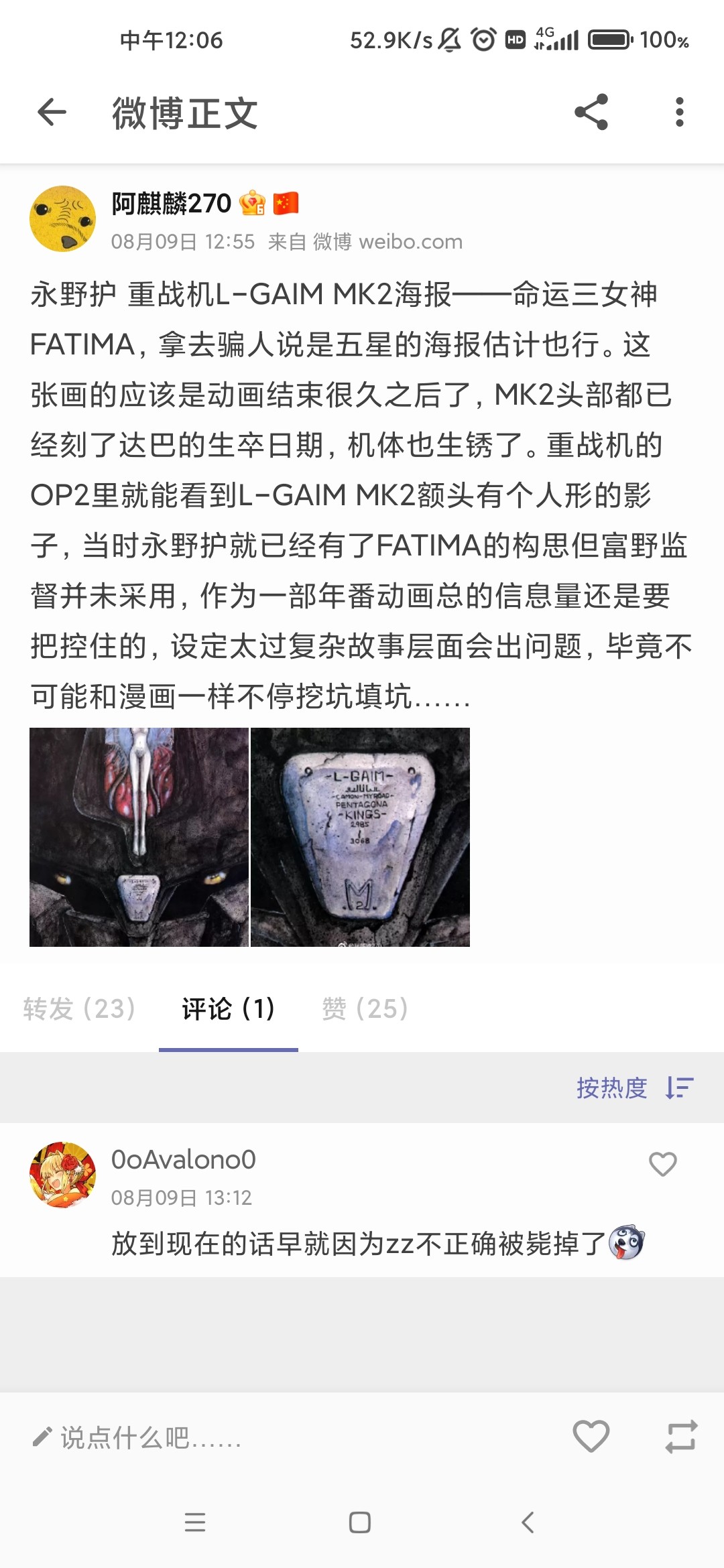724x1568 pixels.
Task: Like the post from the bottom bar
Action: (591, 1436)
